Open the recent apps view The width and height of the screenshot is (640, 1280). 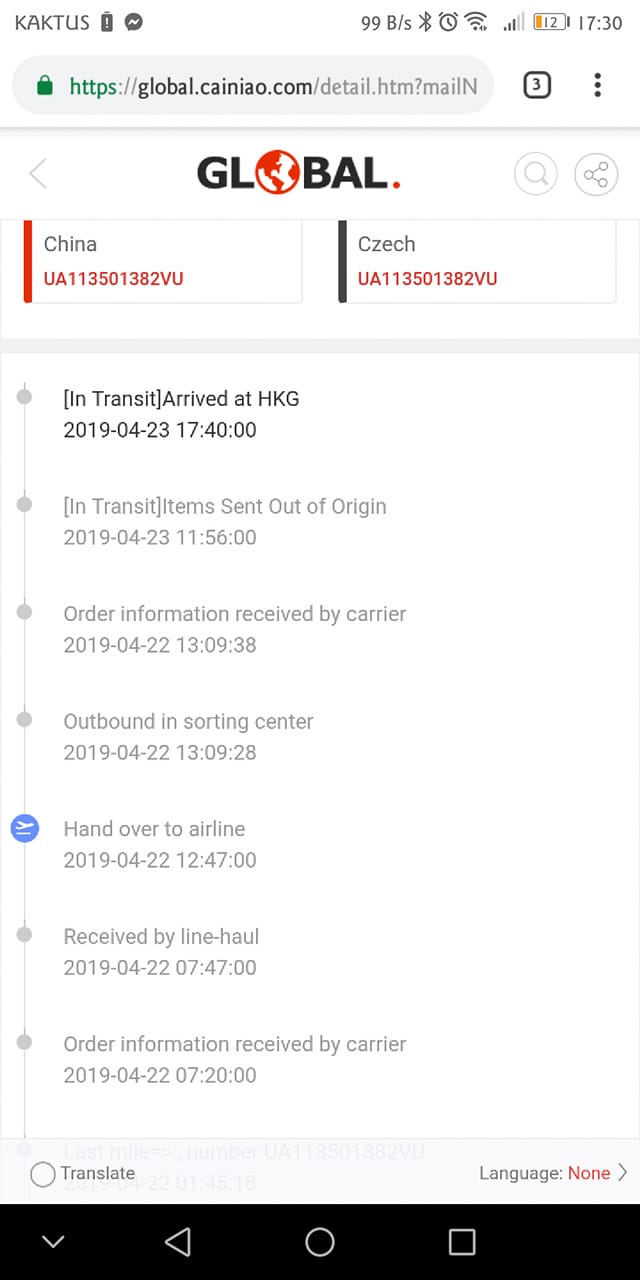click(462, 1242)
